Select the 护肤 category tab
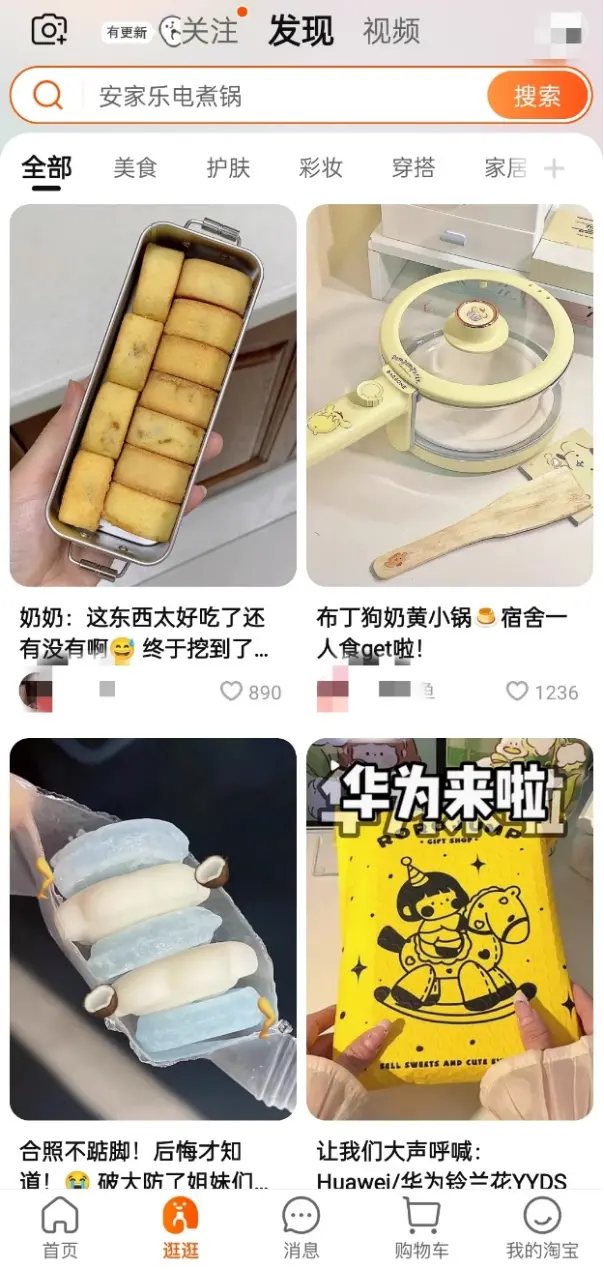Viewport: 604px width, 1270px height. [x=228, y=168]
